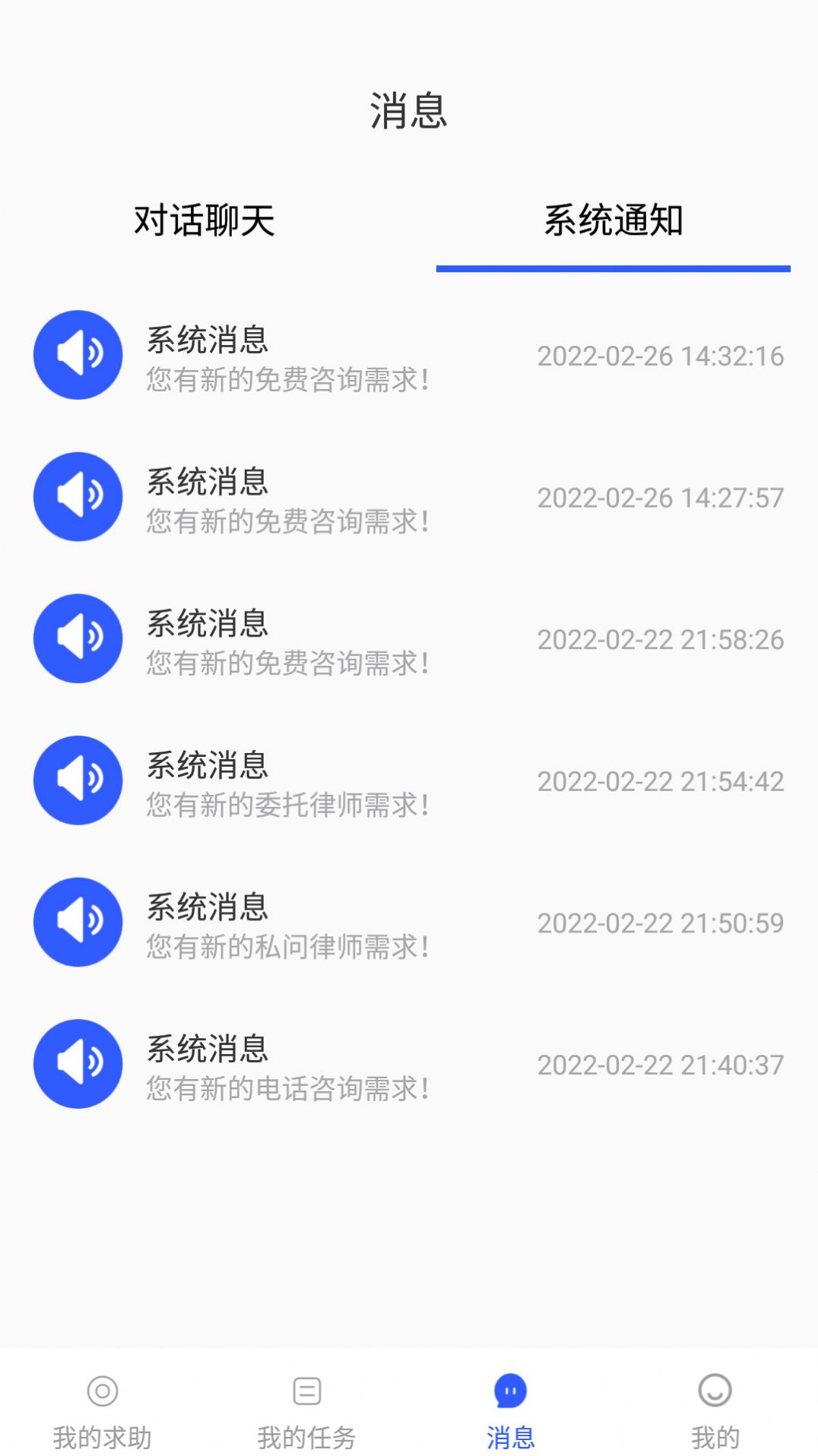818x1456 pixels.
Task: Tap the speaker icon beside the 14:27:57 message
Action: (x=78, y=496)
